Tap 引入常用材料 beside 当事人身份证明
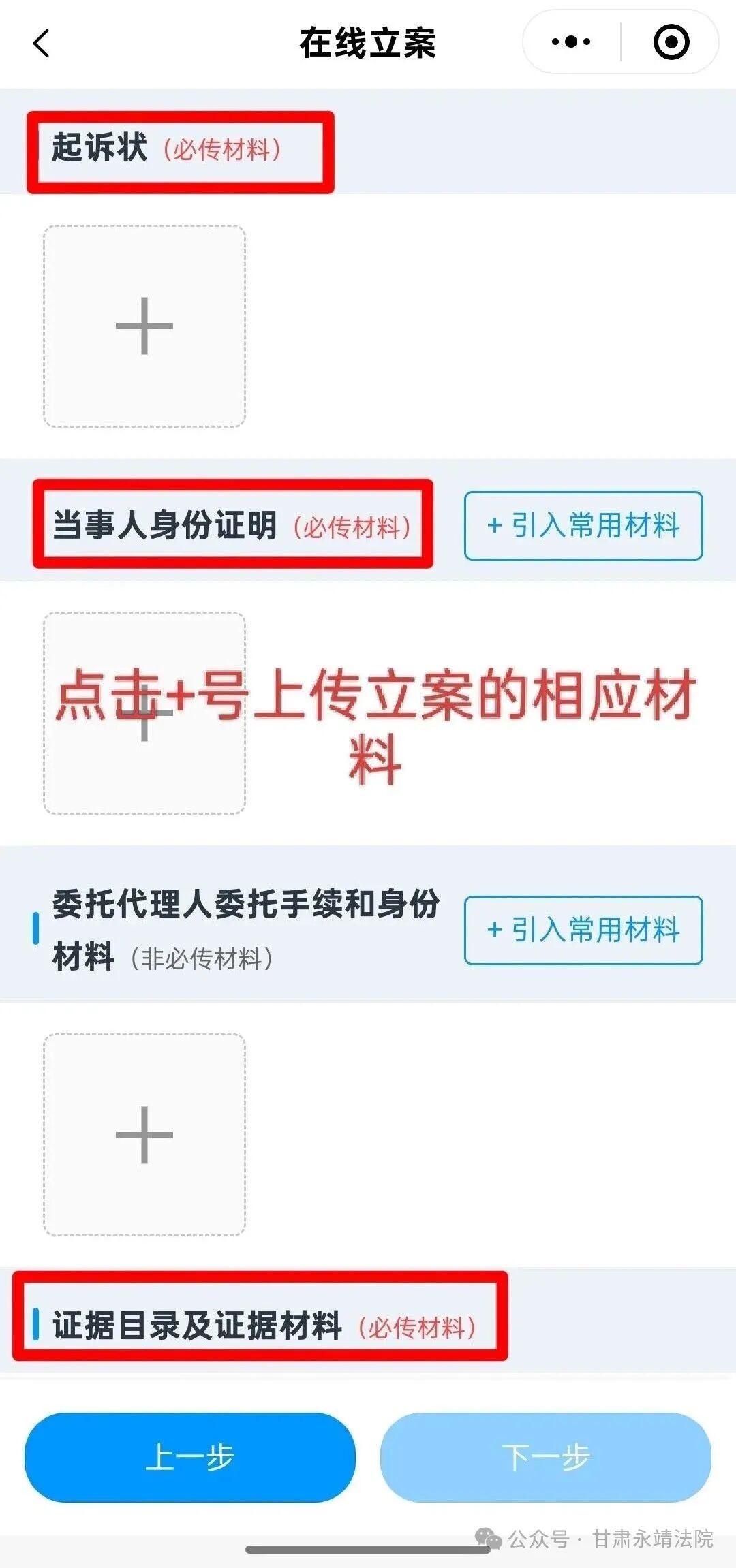 pyautogui.click(x=583, y=526)
